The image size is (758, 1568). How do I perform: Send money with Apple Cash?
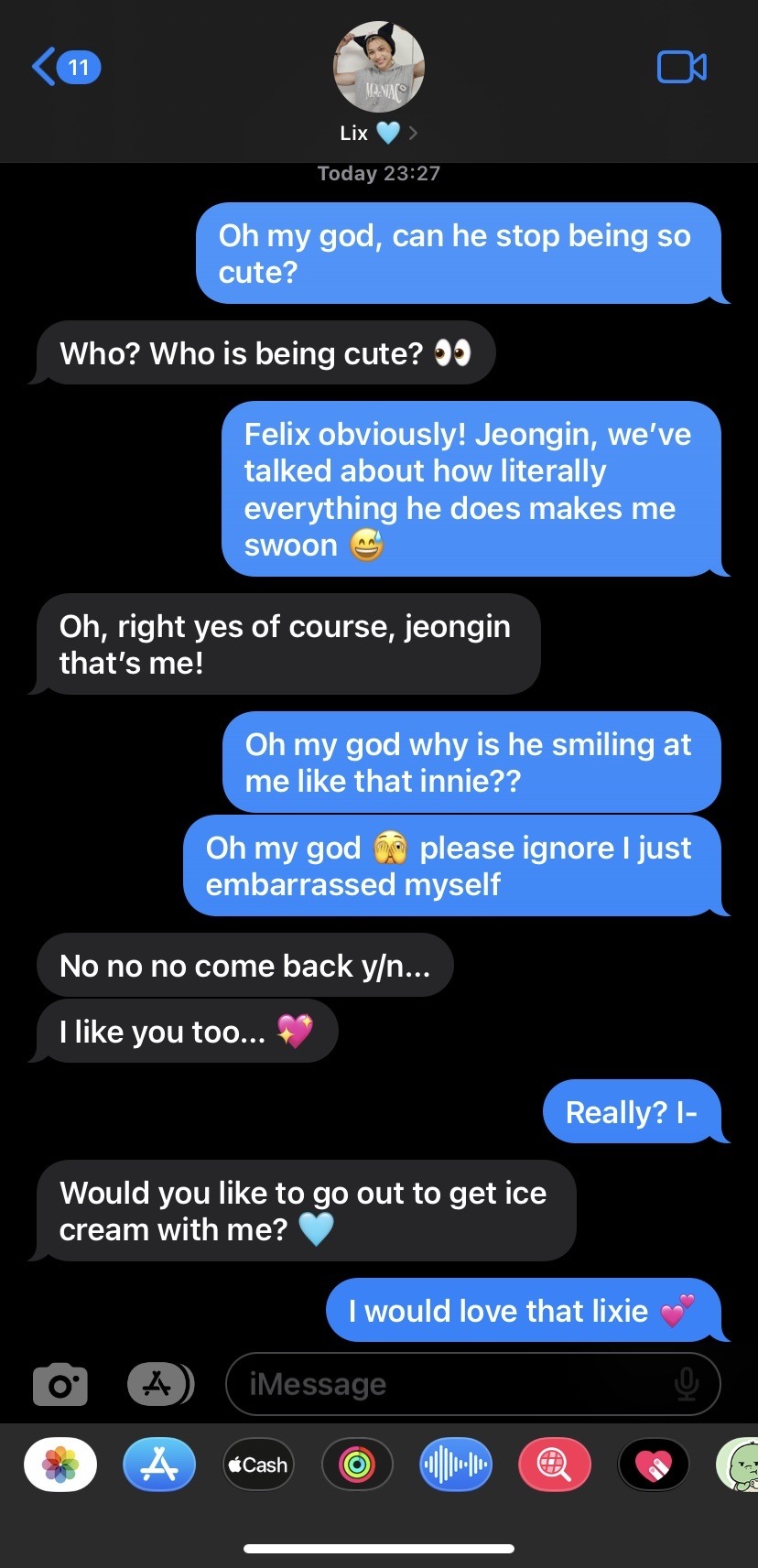click(258, 1465)
